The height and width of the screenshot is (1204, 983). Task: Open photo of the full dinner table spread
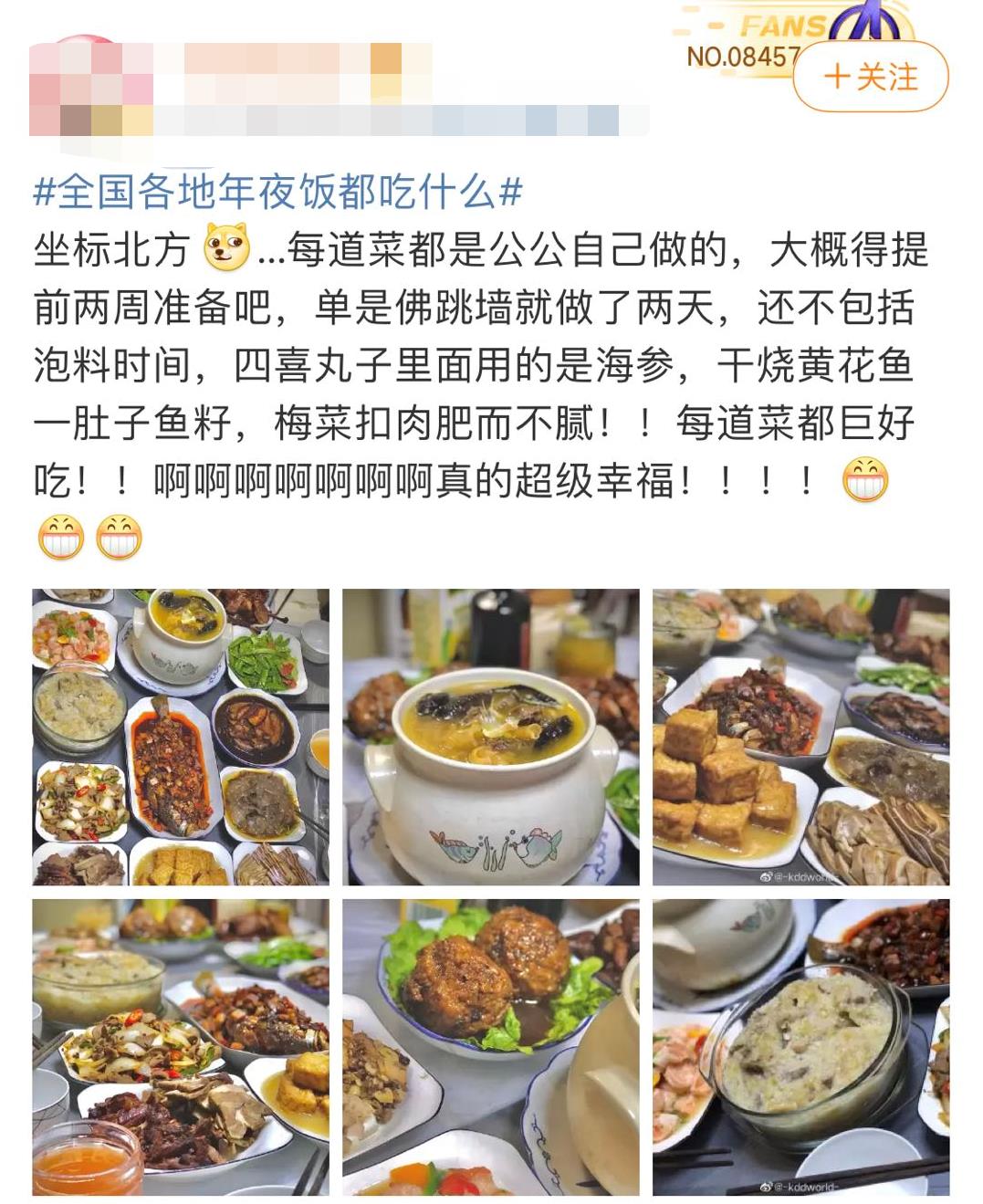[x=181, y=737]
